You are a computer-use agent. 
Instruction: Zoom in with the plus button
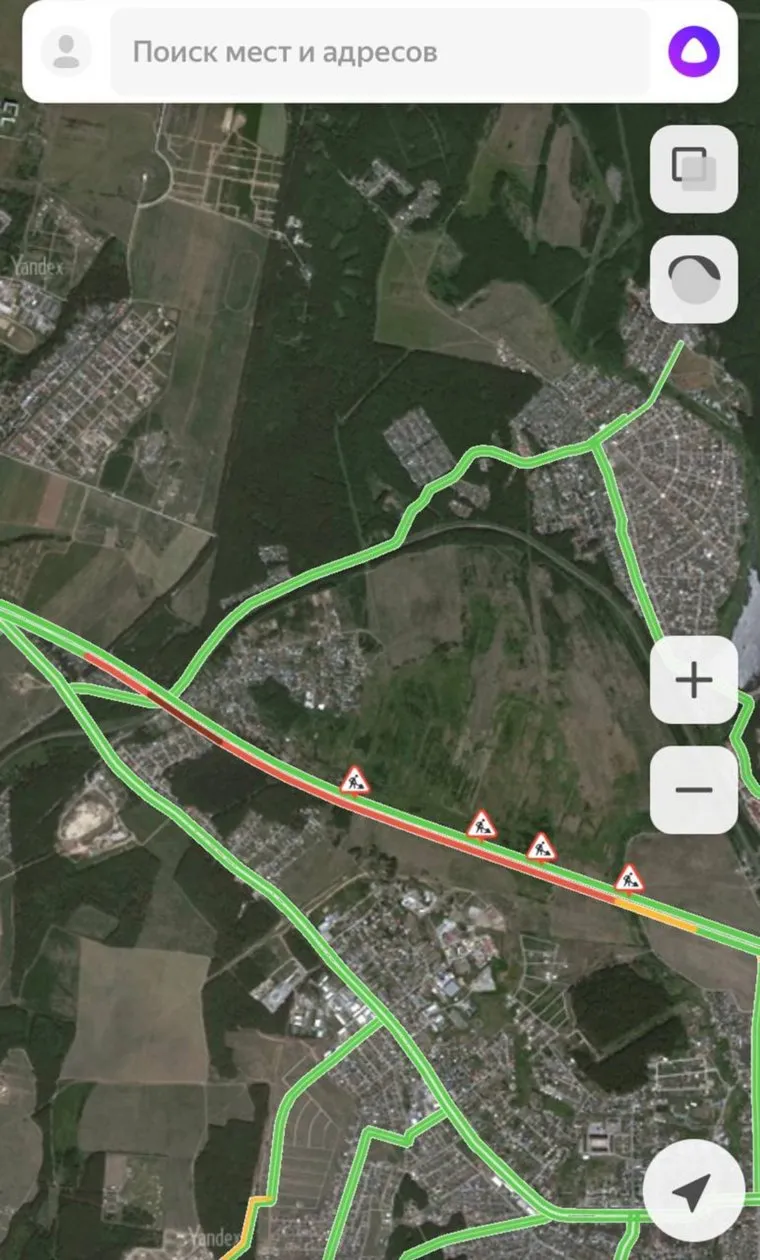point(693,680)
